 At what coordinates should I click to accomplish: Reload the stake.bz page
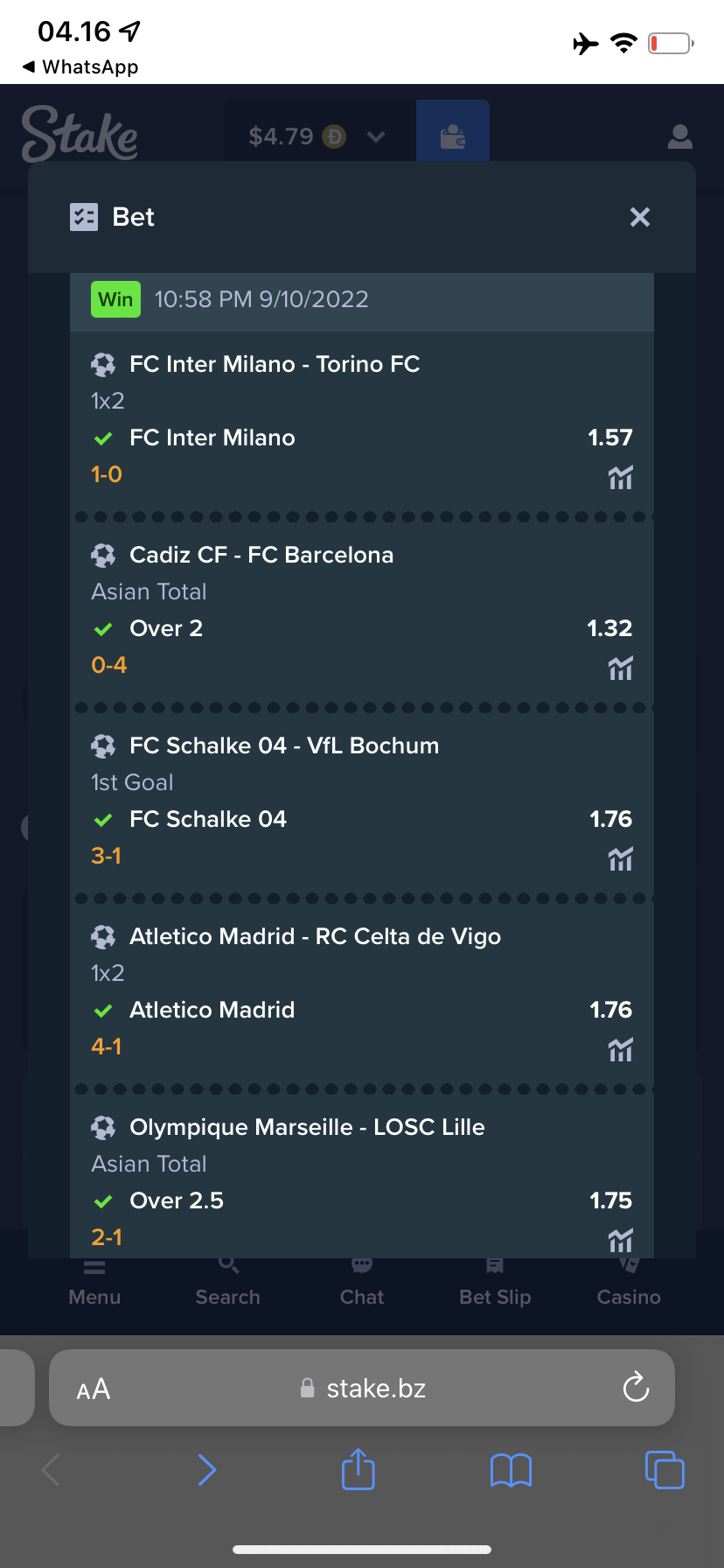(x=636, y=1388)
